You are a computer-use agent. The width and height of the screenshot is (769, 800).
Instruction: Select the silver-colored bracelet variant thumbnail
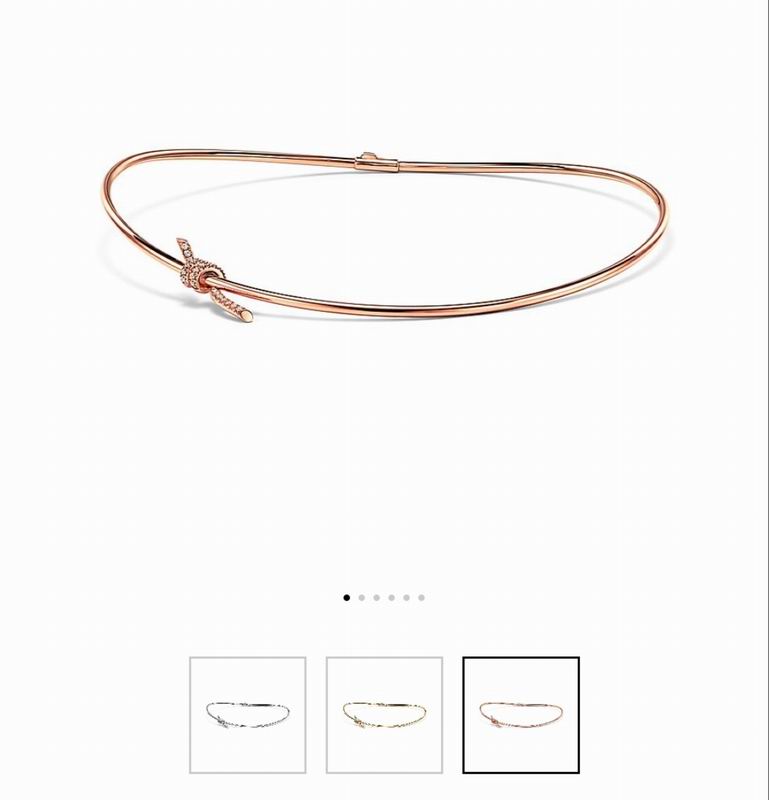(x=247, y=714)
